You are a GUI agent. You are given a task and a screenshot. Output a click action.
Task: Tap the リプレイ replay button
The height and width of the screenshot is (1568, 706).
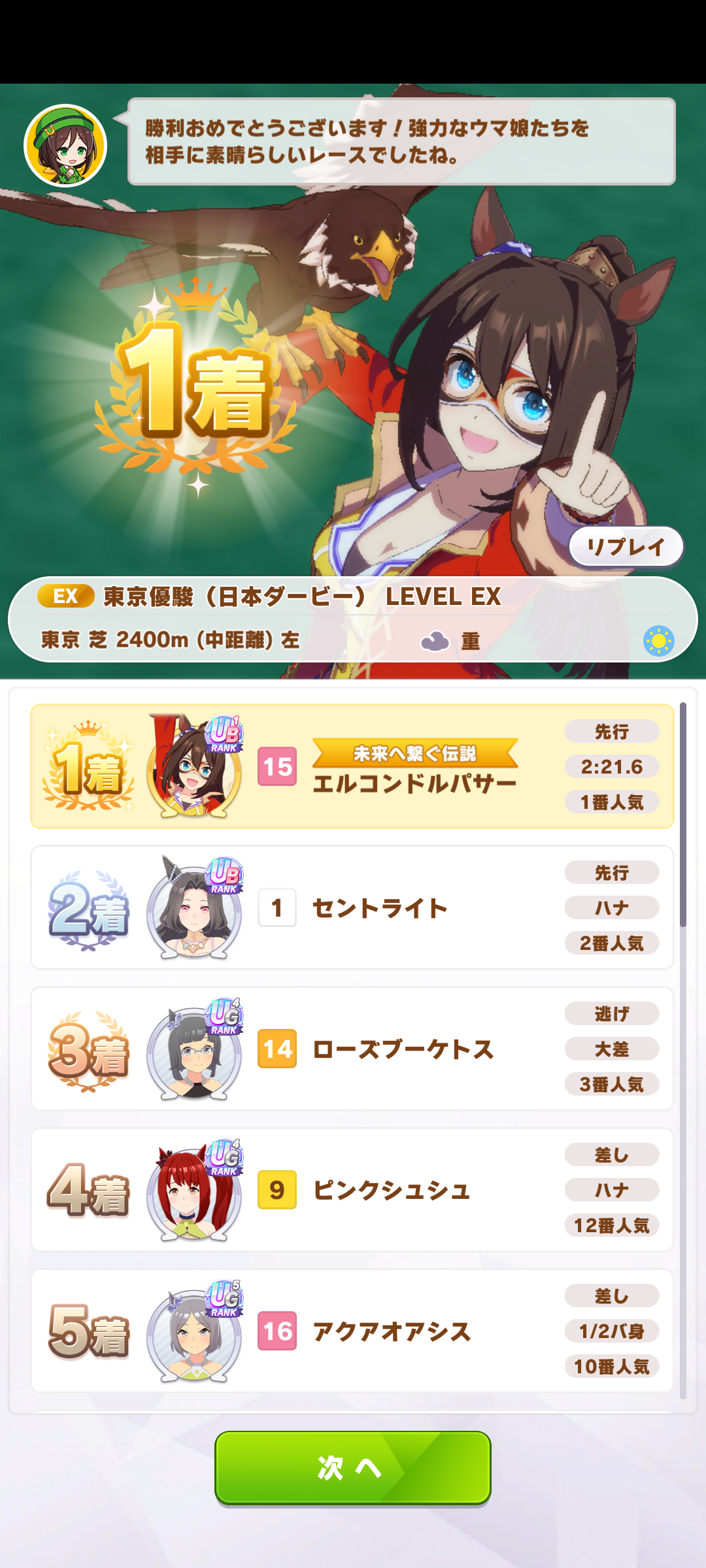pos(626,547)
